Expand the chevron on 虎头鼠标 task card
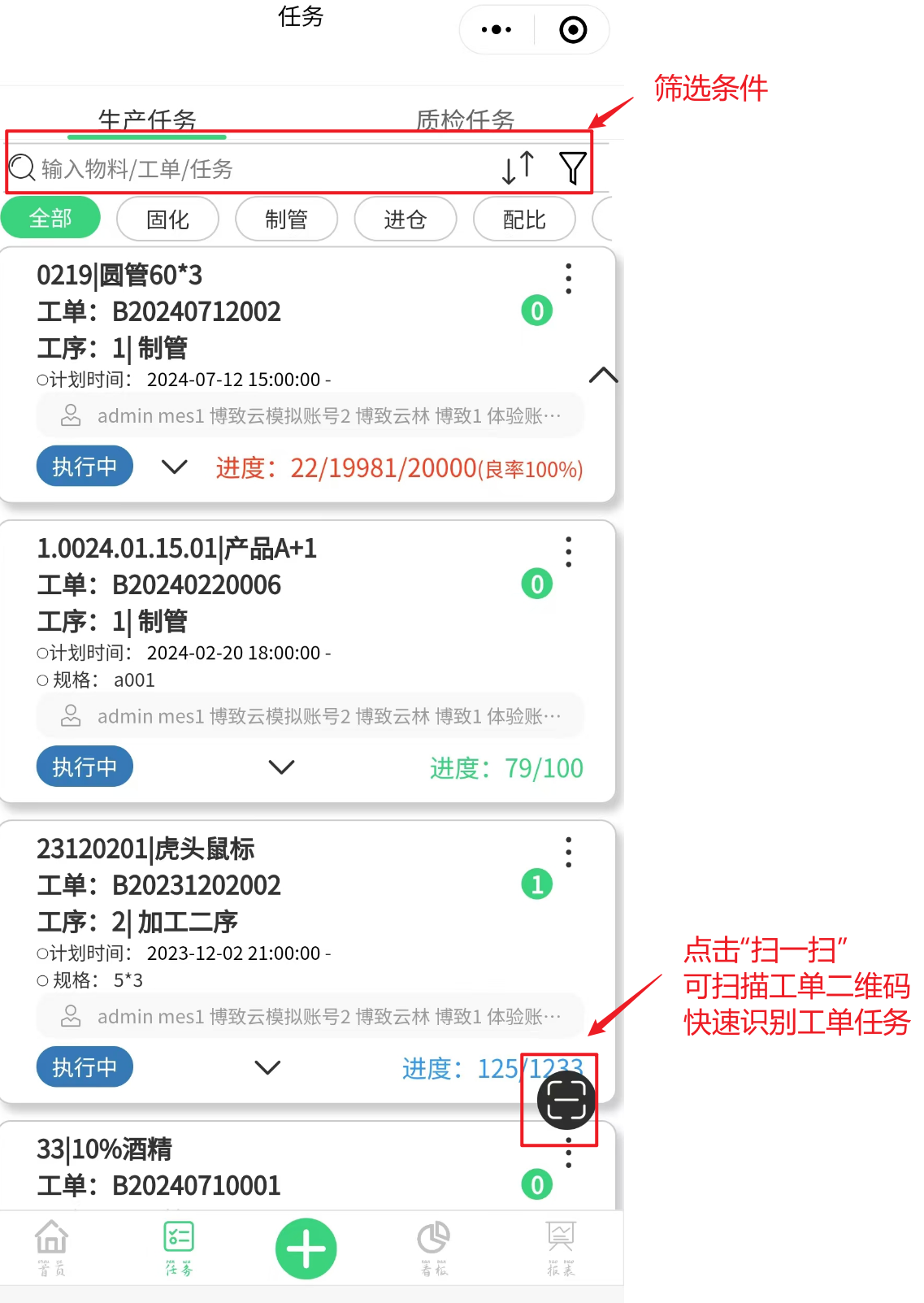Screen dimensions: 924x1303 click(x=267, y=1067)
